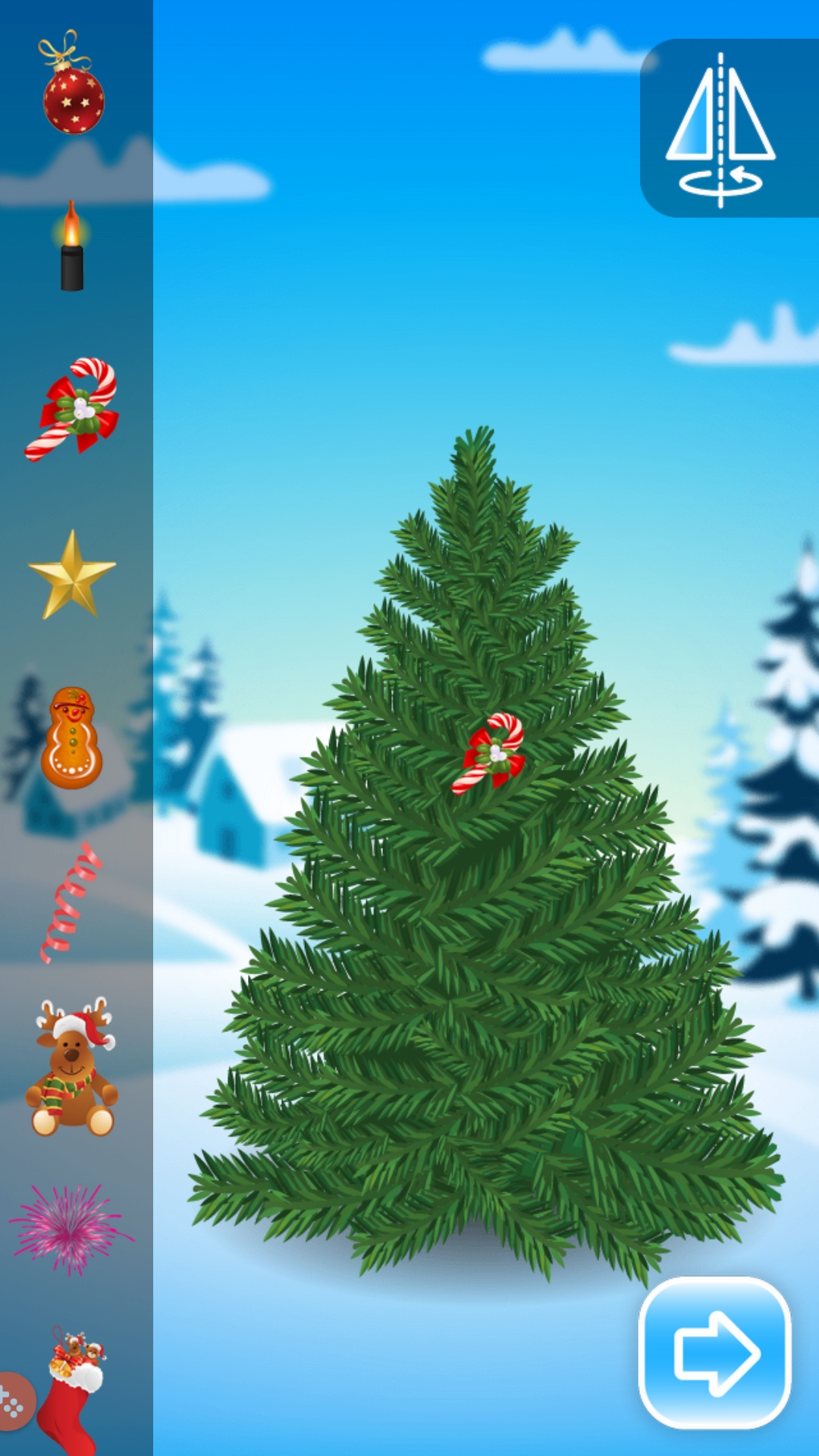819x1456 pixels.
Task: Open the floating dotted overlay button
Action: (13, 1401)
